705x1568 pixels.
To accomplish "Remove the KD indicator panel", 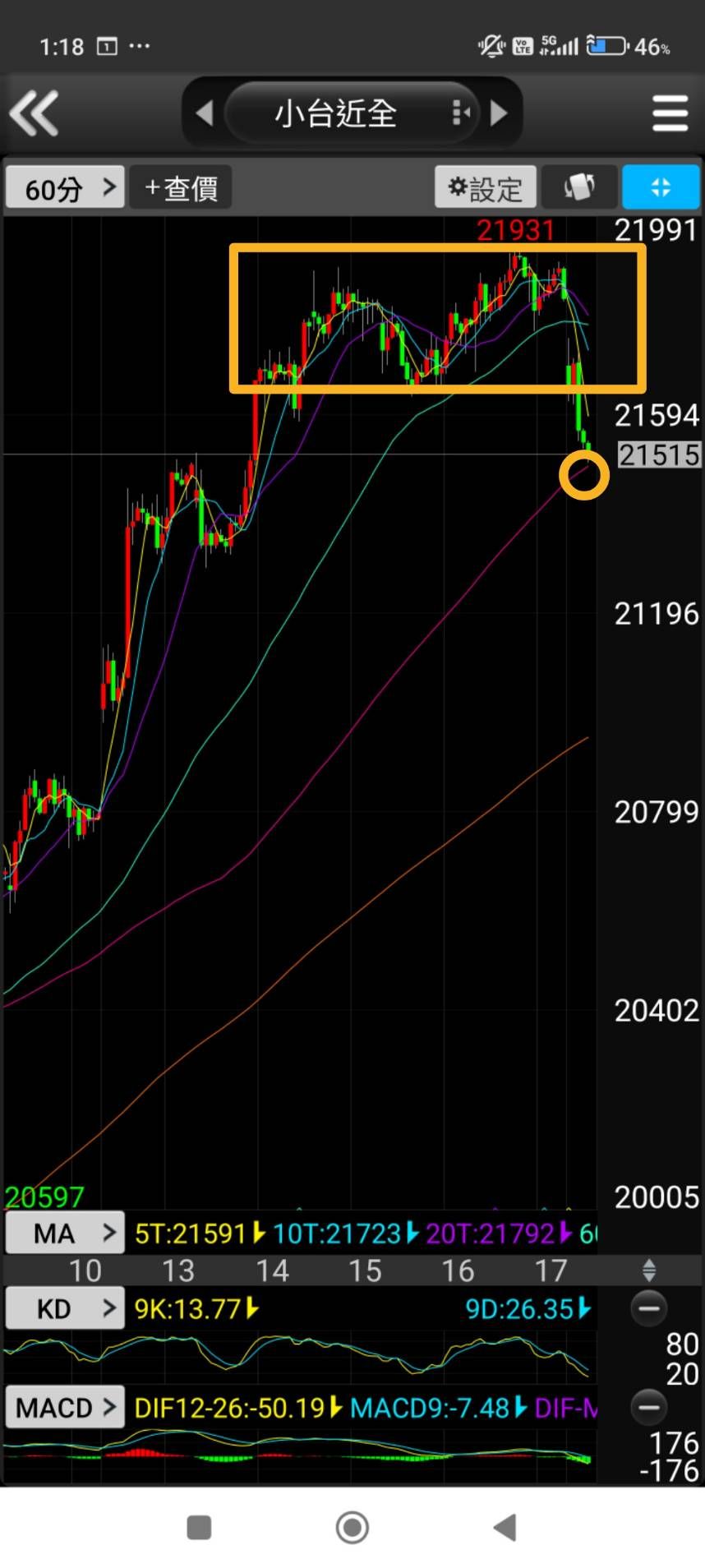I will 649,1307.
